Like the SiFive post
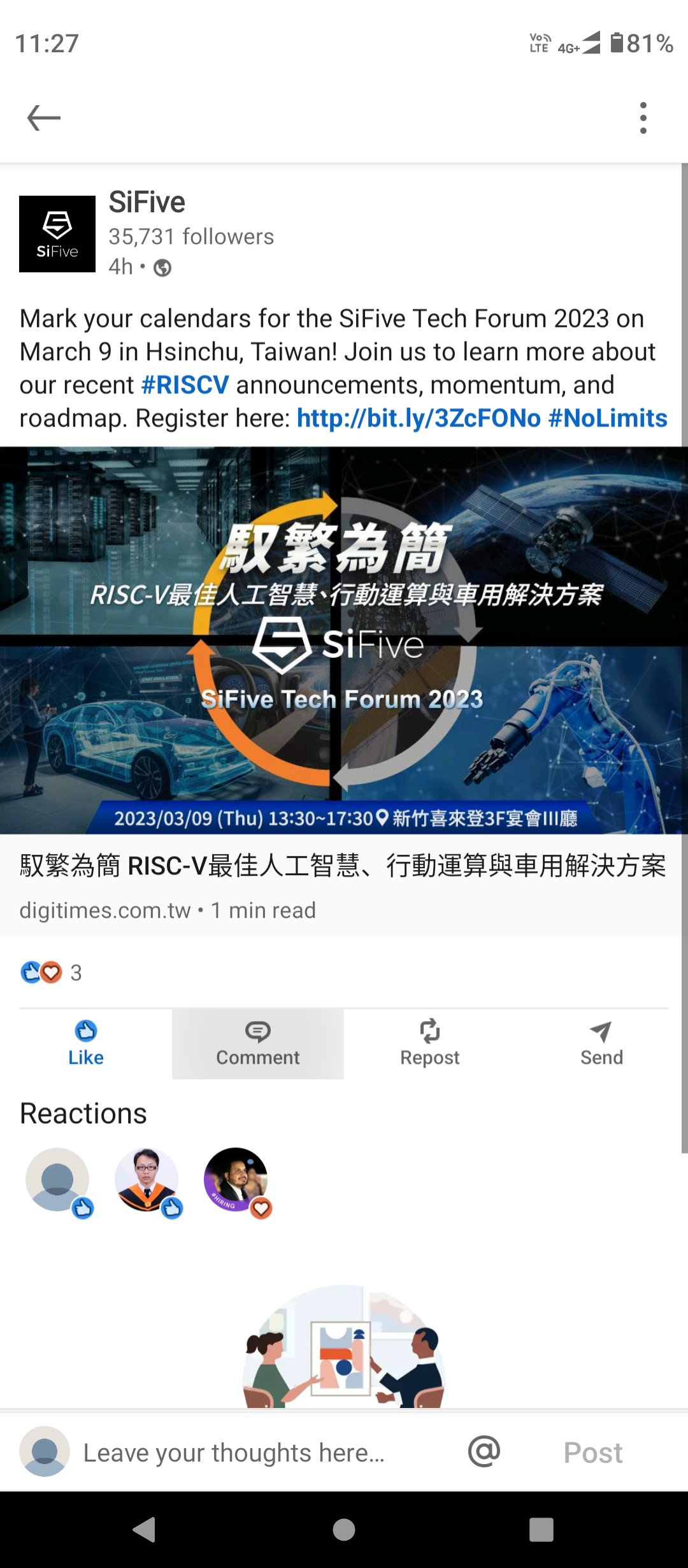This screenshot has width=688, height=1568. point(86,1043)
